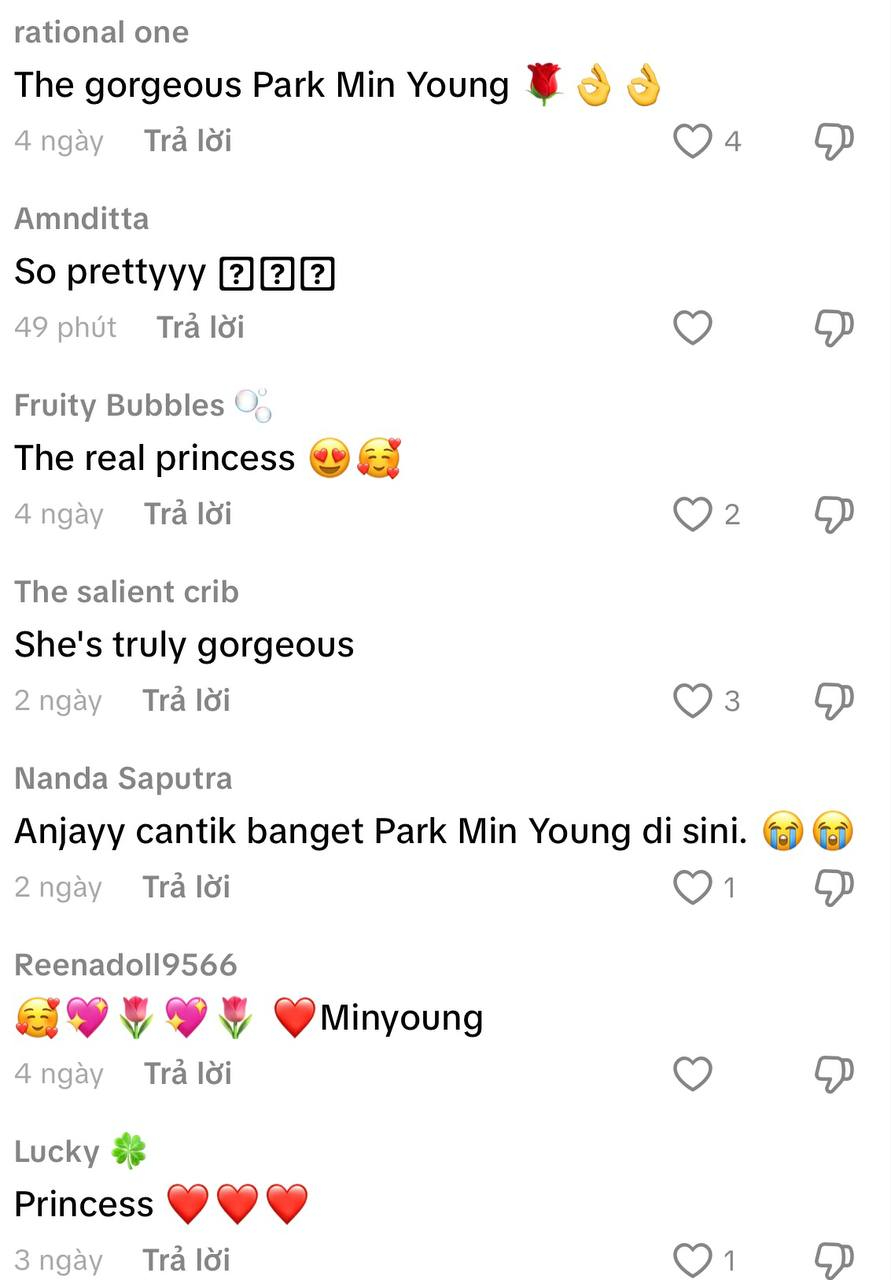The width and height of the screenshot is (891, 1280).
Task: Reply to Amnditta using Trả lời link
Action: 199,327
